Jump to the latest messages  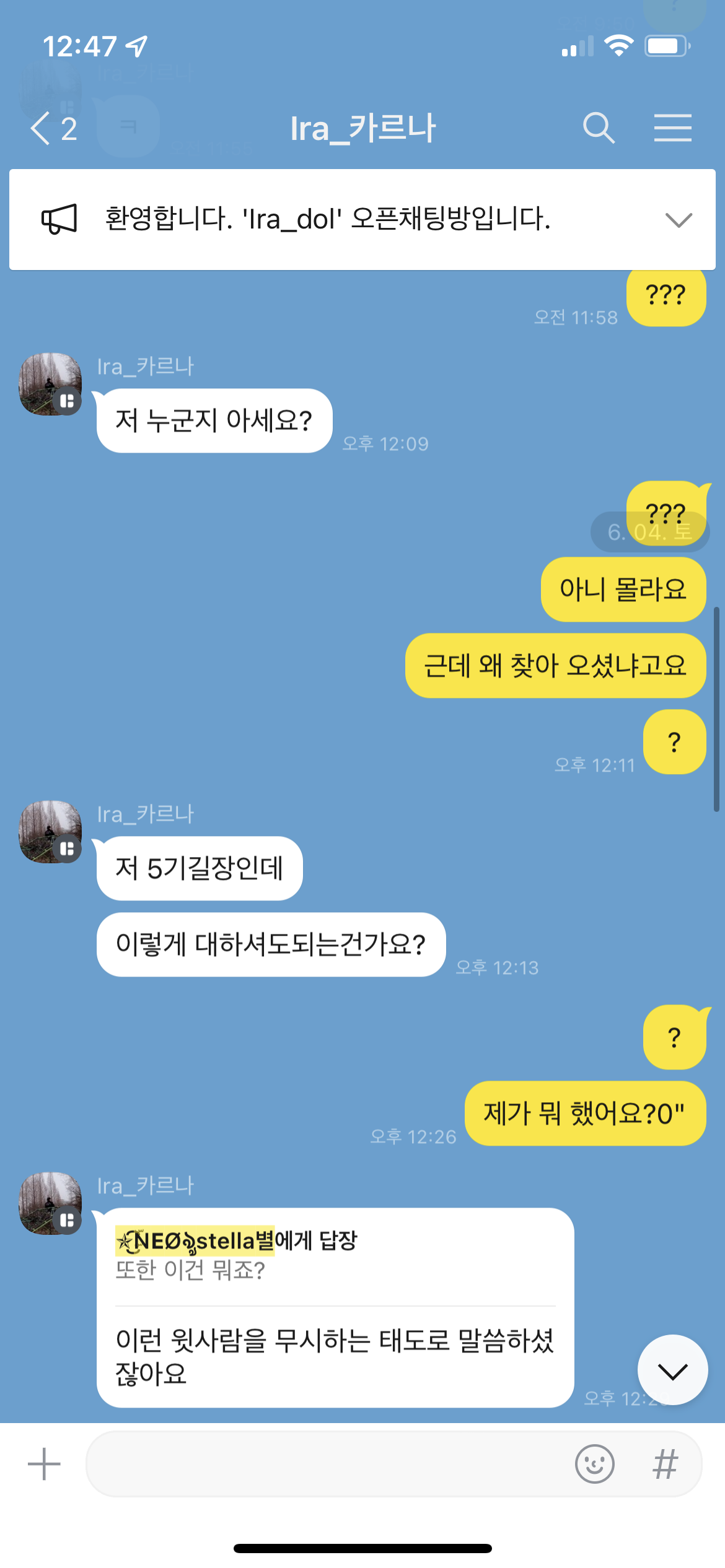(x=672, y=1370)
